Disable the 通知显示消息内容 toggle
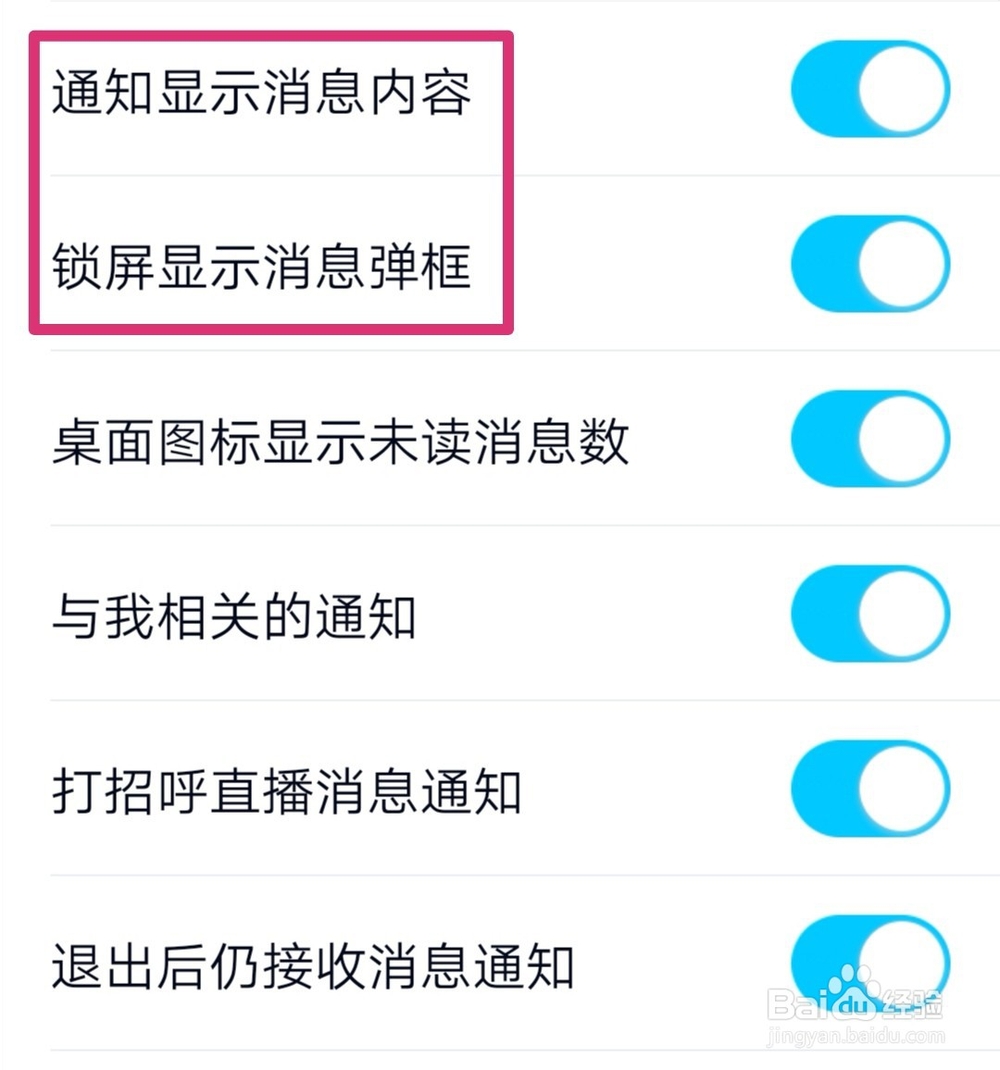Viewport: 1000px width, 1070px height. click(869, 88)
